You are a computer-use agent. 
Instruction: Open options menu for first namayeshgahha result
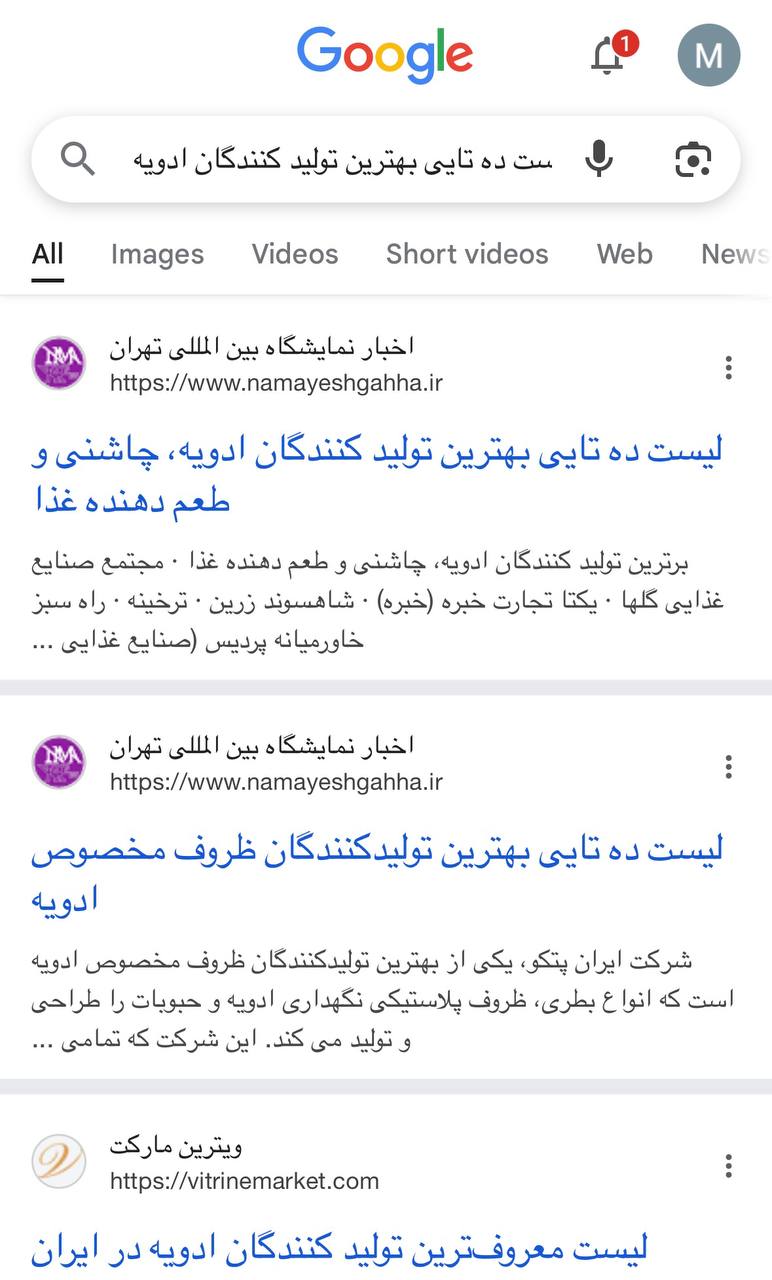pos(728,367)
